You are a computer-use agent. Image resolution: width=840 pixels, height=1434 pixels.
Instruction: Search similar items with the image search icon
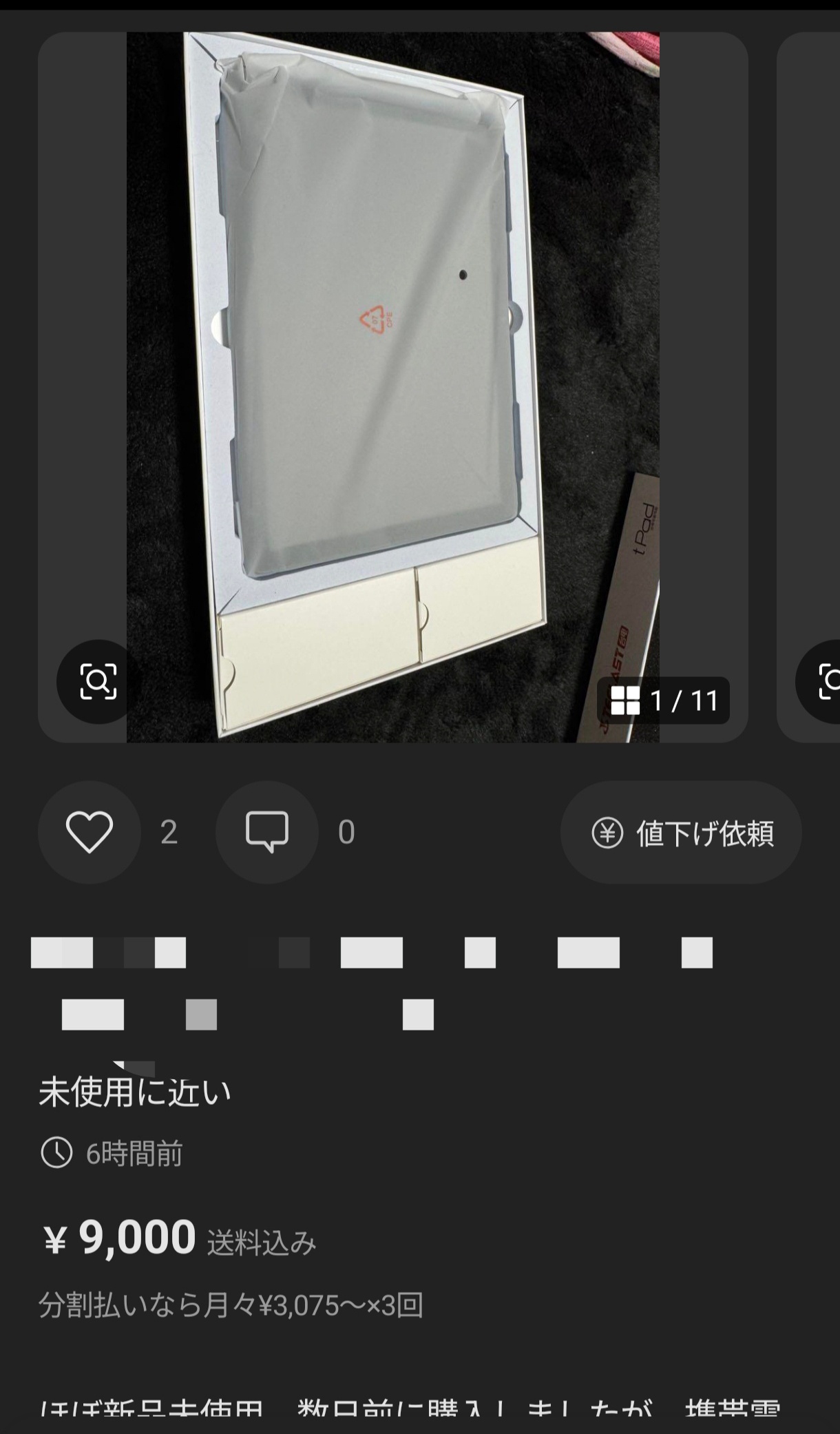click(98, 681)
